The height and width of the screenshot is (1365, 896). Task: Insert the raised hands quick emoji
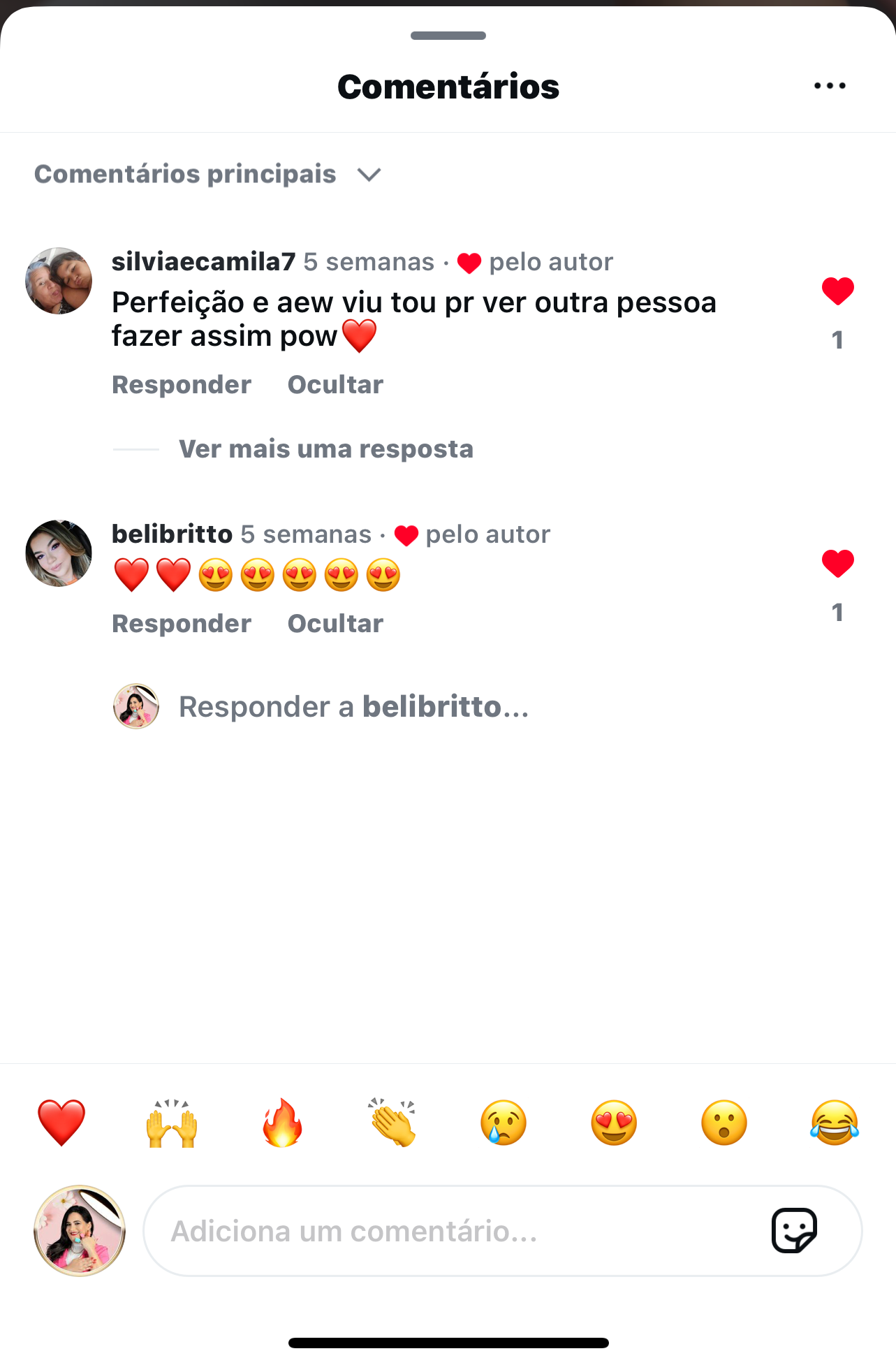172,1123
